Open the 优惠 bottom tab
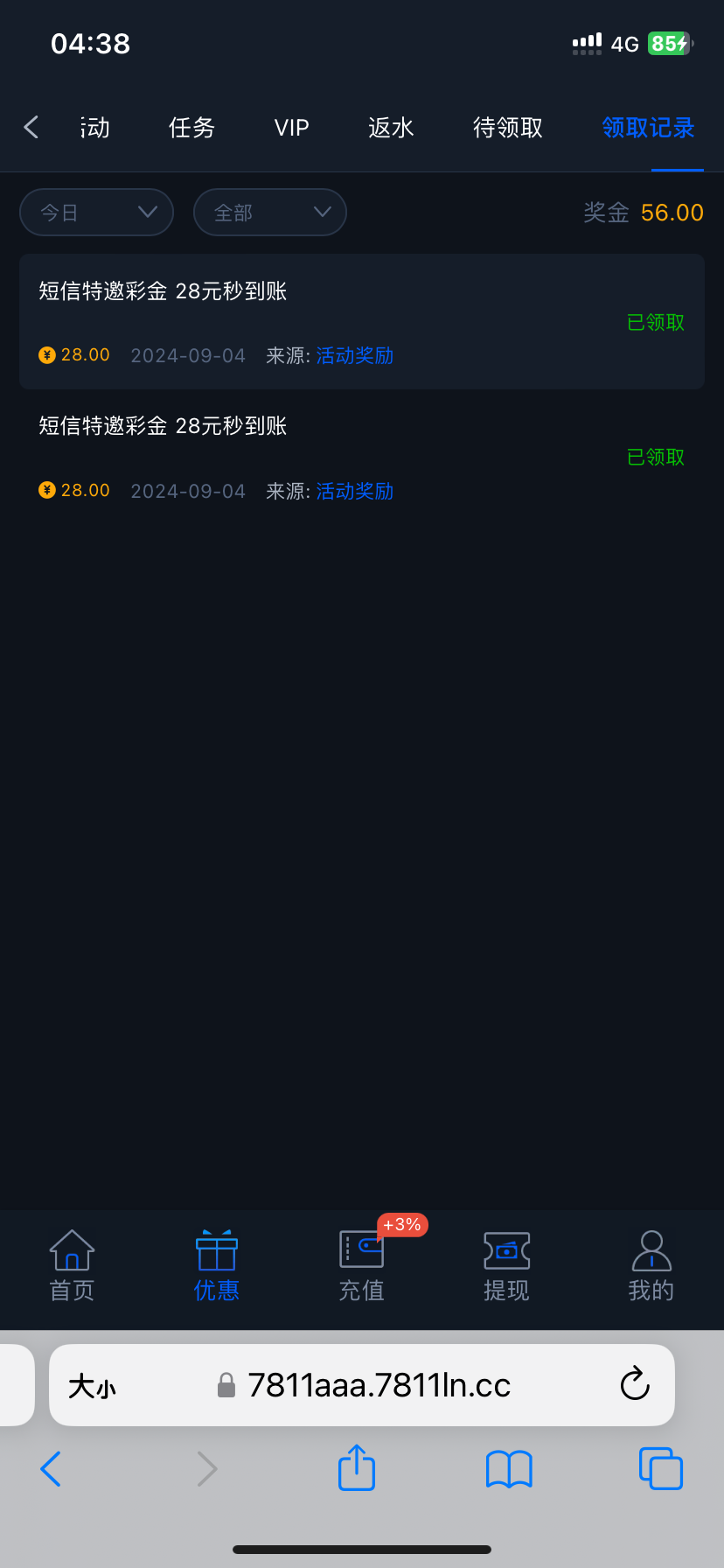This screenshot has height=1568, width=724. (216, 1266)
